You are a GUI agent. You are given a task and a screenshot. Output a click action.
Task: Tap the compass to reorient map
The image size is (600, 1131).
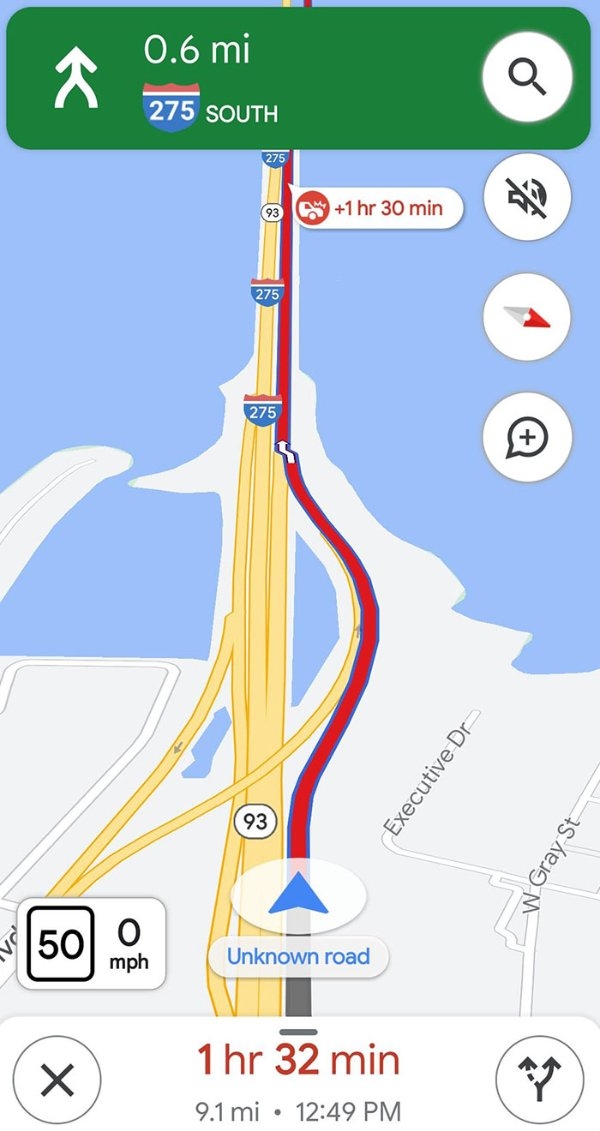[x=527, y=317]
